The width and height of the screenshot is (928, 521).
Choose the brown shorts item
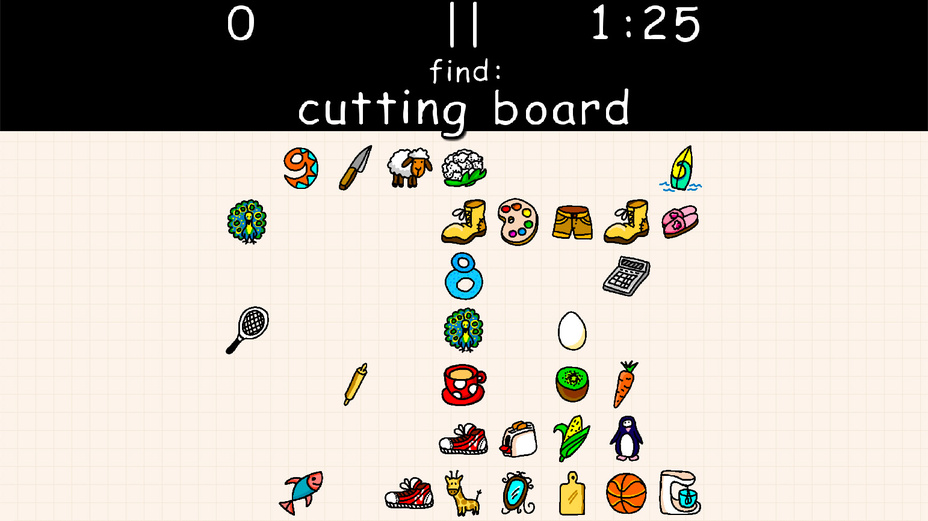point(572,221)
